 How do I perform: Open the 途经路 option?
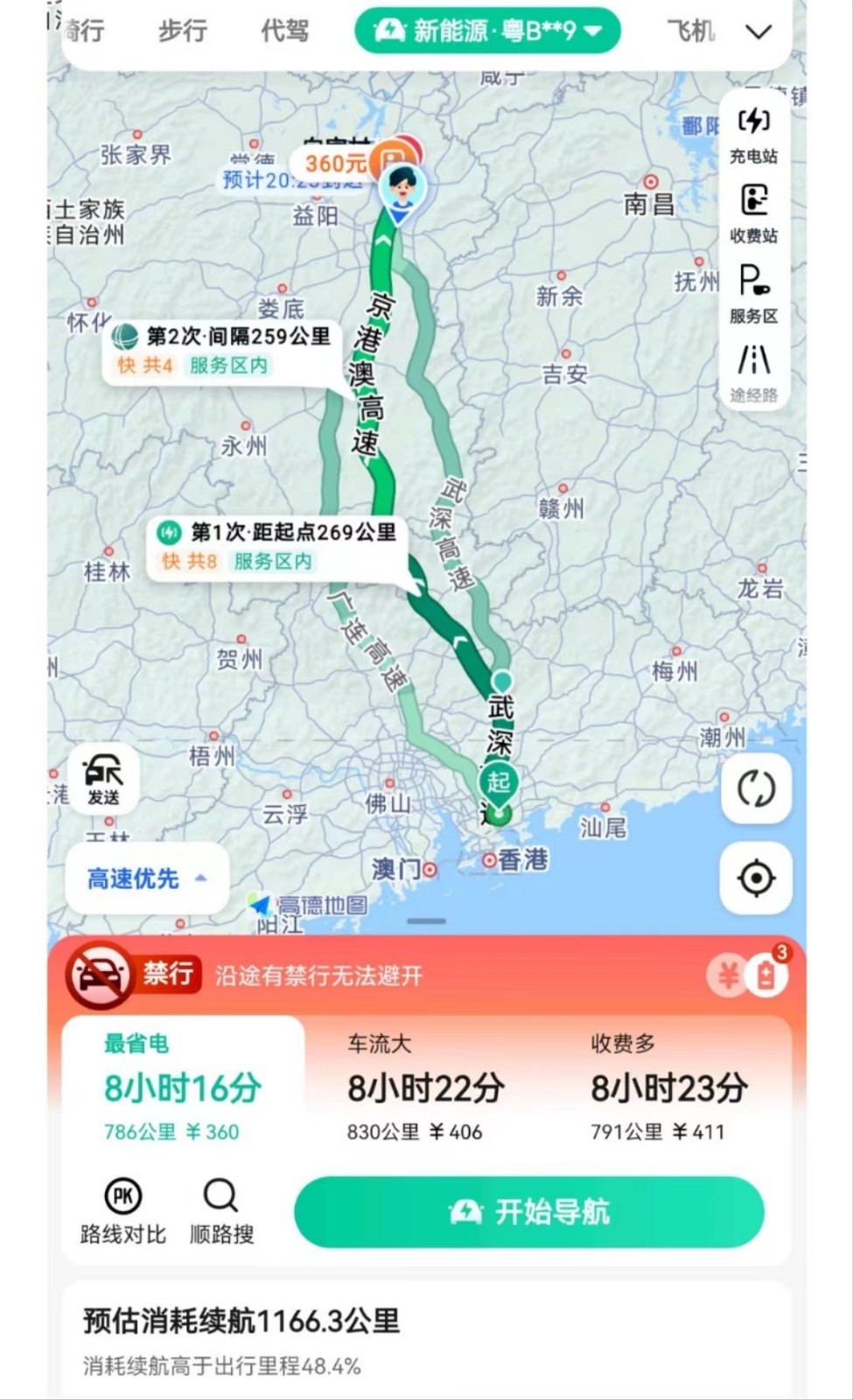click(x=753, y=373)
